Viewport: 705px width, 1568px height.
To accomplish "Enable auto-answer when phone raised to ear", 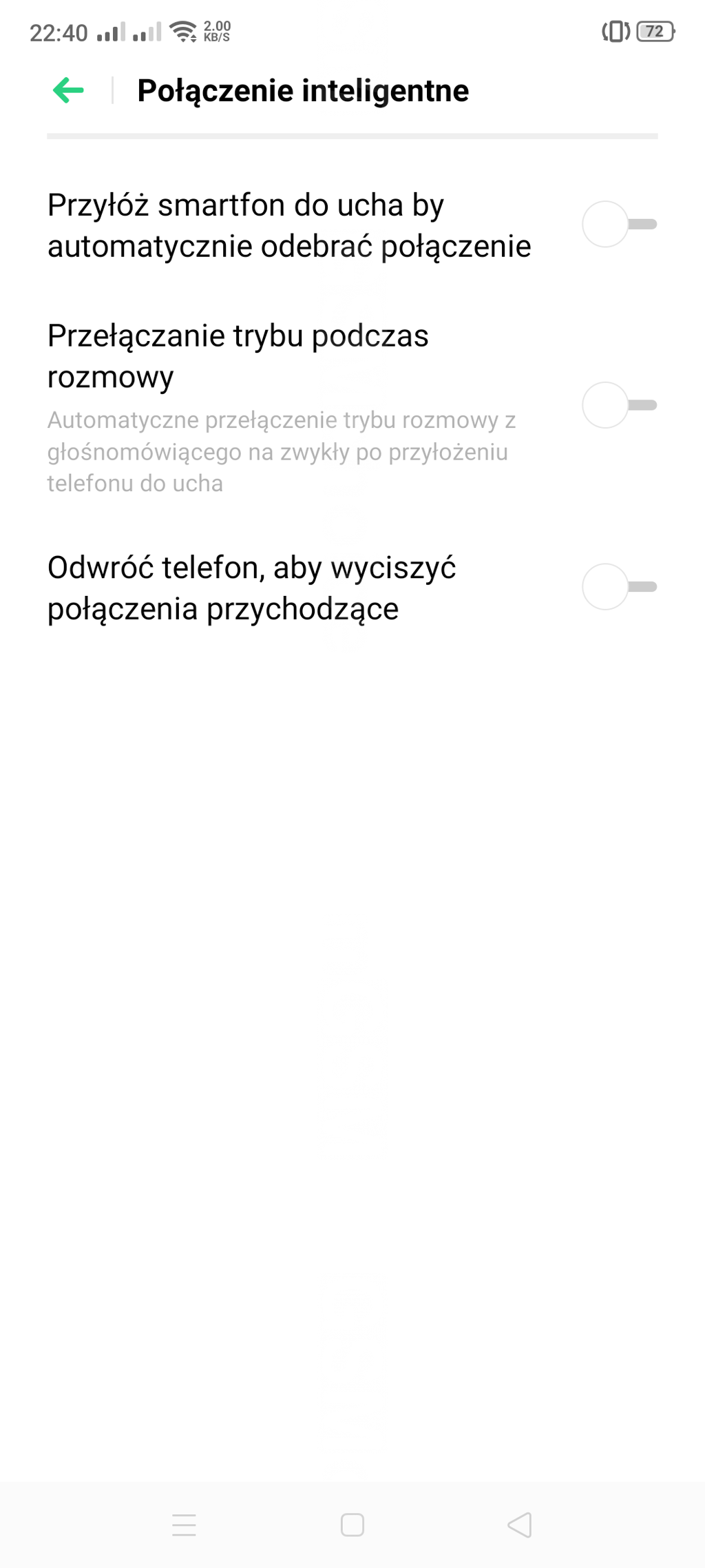I will click(x=618, y=224).
